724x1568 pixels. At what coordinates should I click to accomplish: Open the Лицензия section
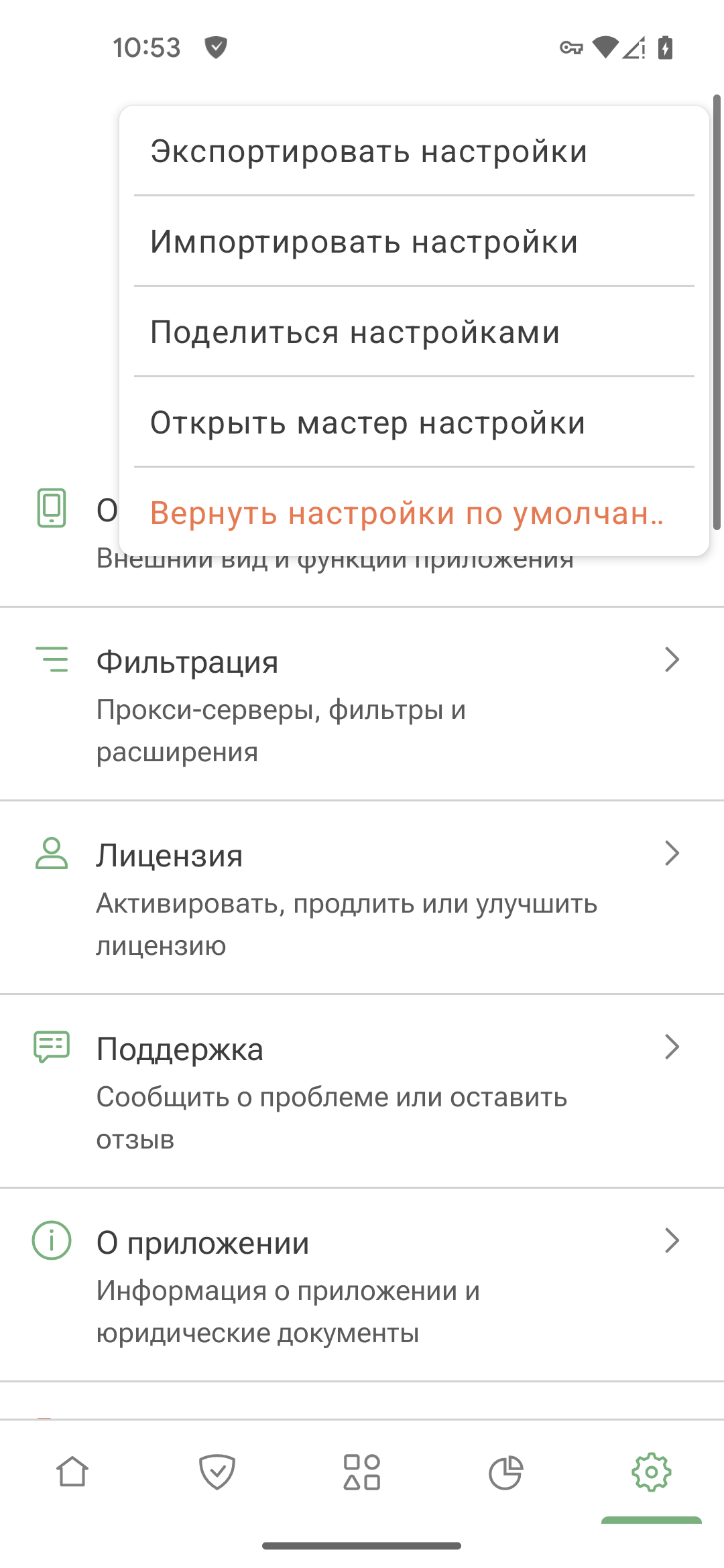tap(362, 897)
